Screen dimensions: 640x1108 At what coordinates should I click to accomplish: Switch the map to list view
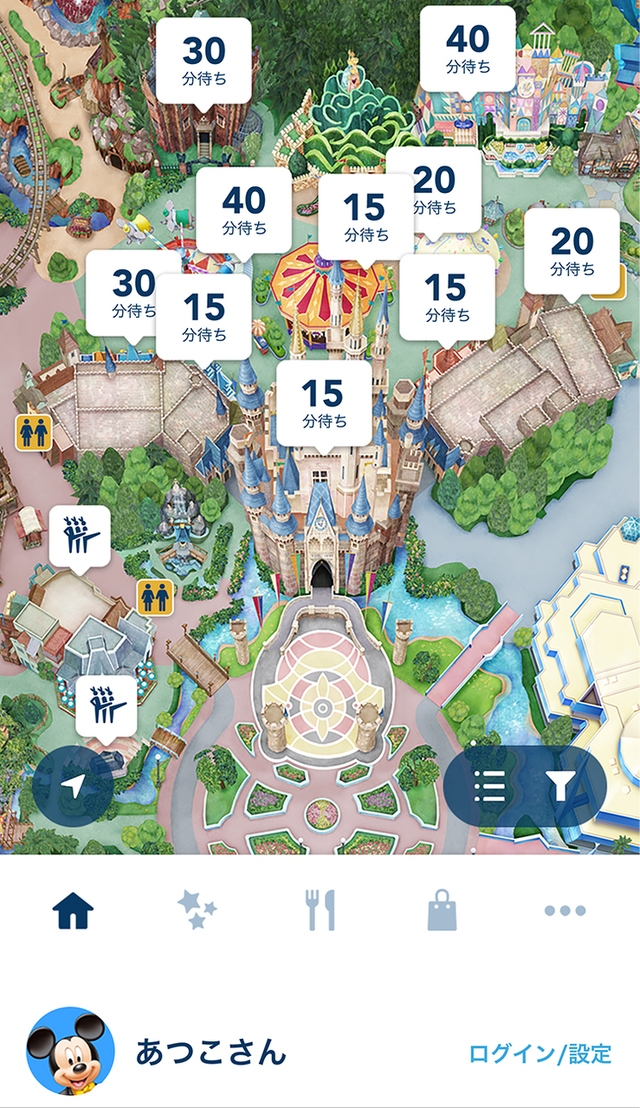point(489,786)
